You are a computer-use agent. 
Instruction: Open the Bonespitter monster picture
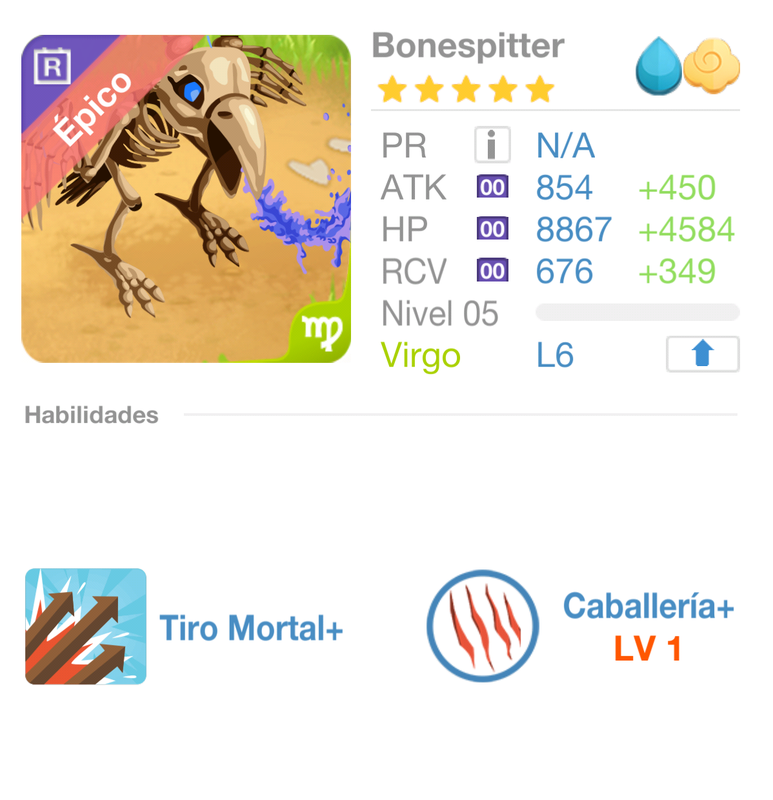point(186,199)
